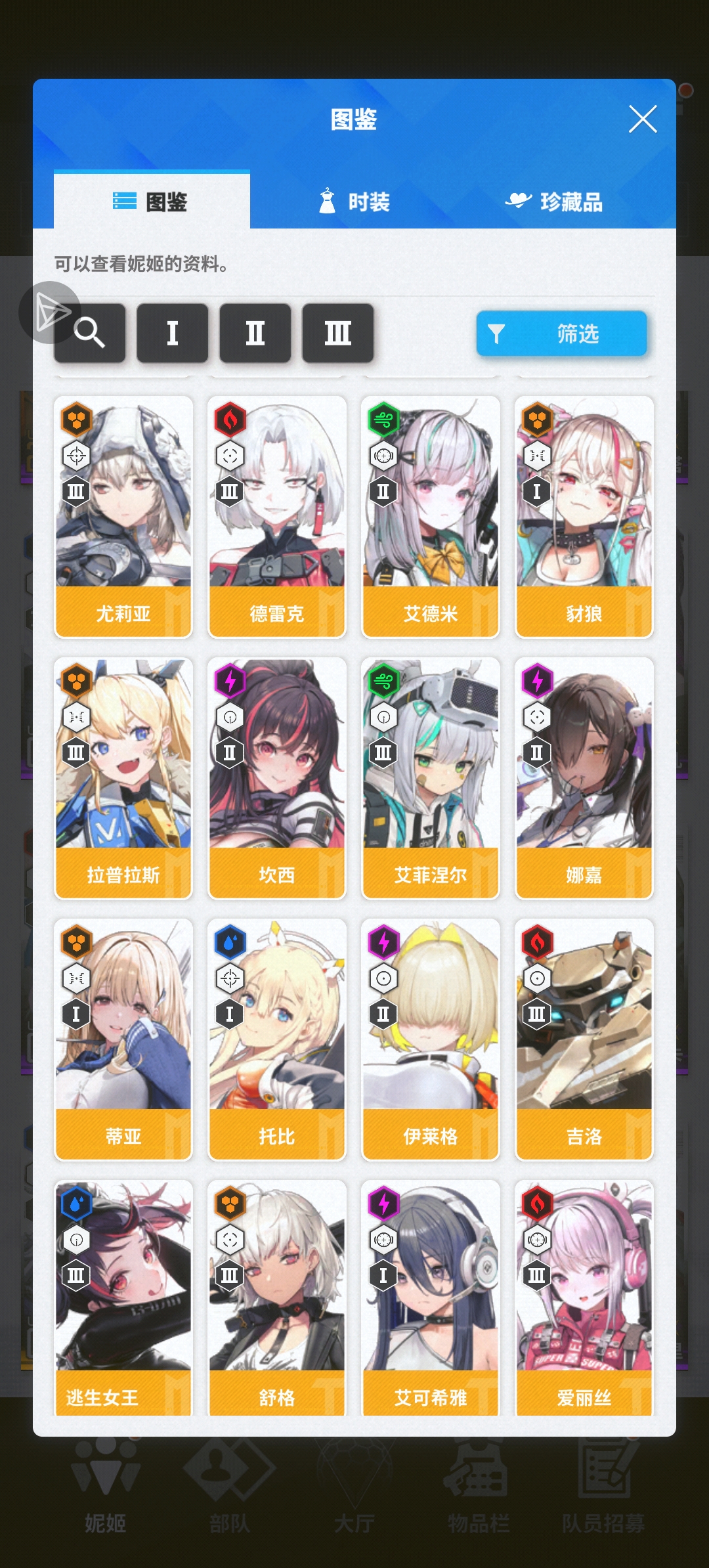Viewport: 709px width, 1568px height.
Task: Select the 吉洛 card
Action: (584, 1039)
